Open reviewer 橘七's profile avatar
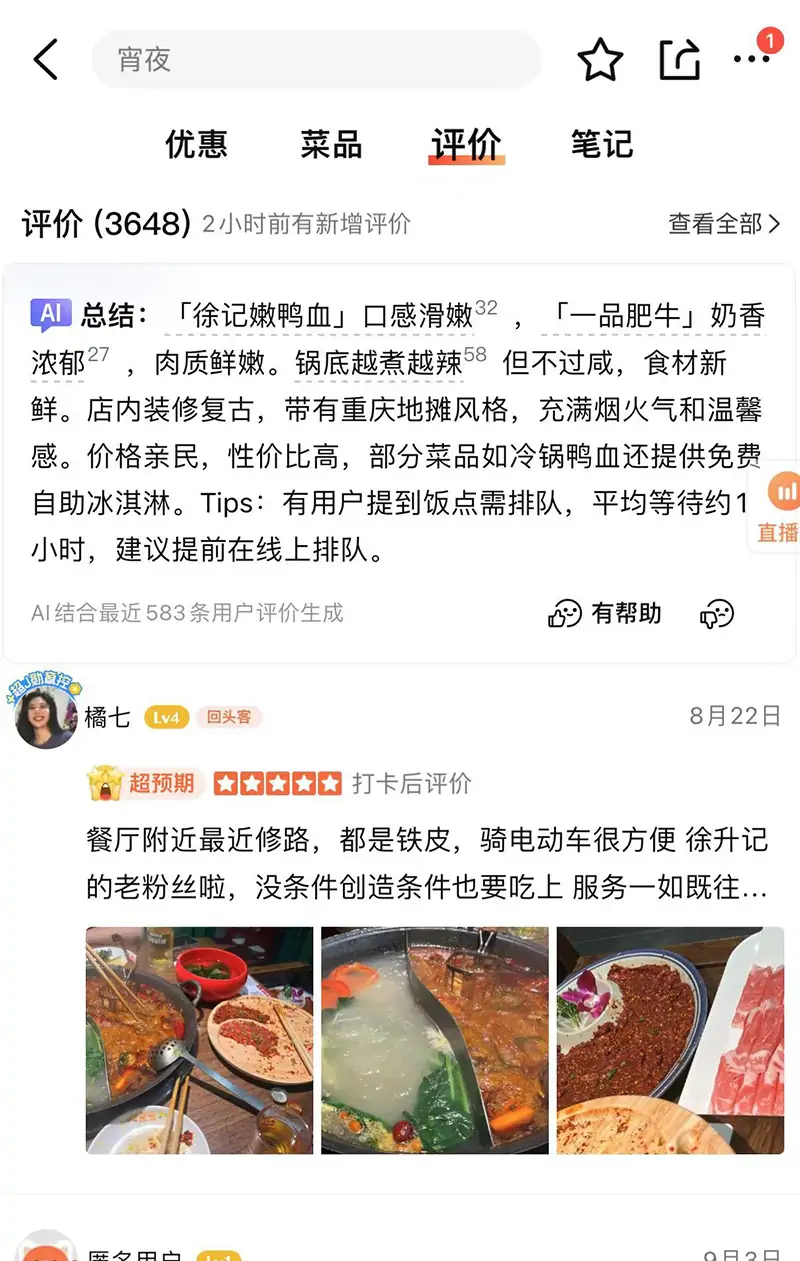 45,714
